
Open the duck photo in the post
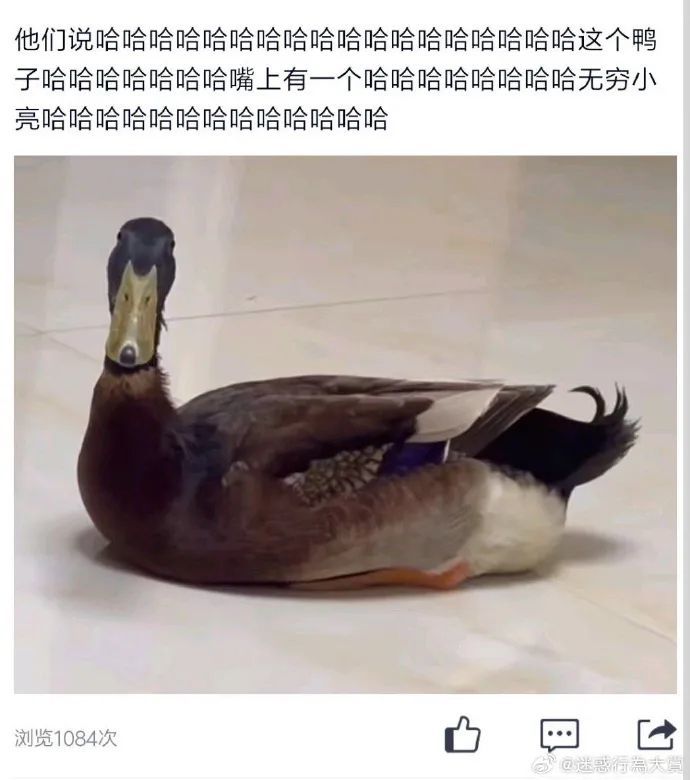tap(345, 425)
